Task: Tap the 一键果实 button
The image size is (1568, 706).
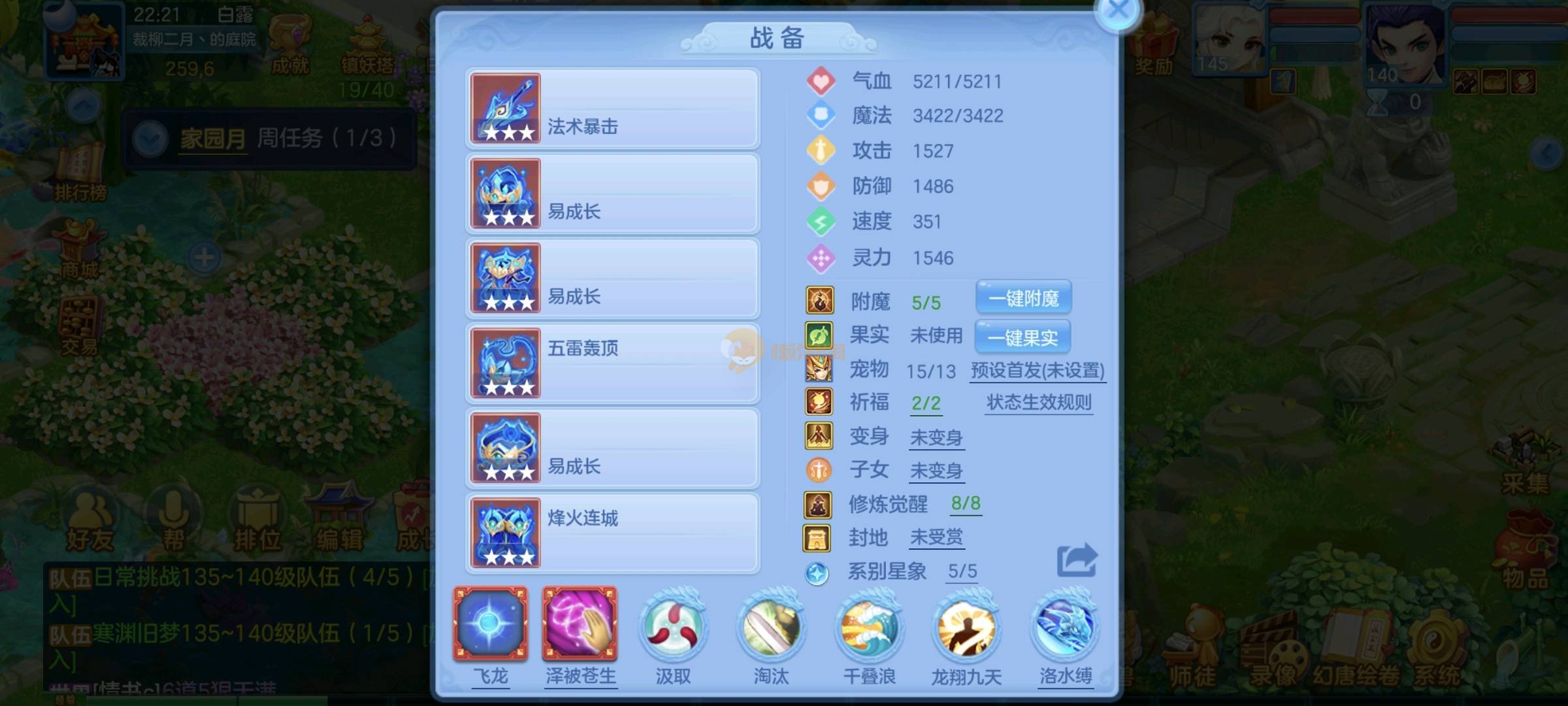Action: [1022, 337]
